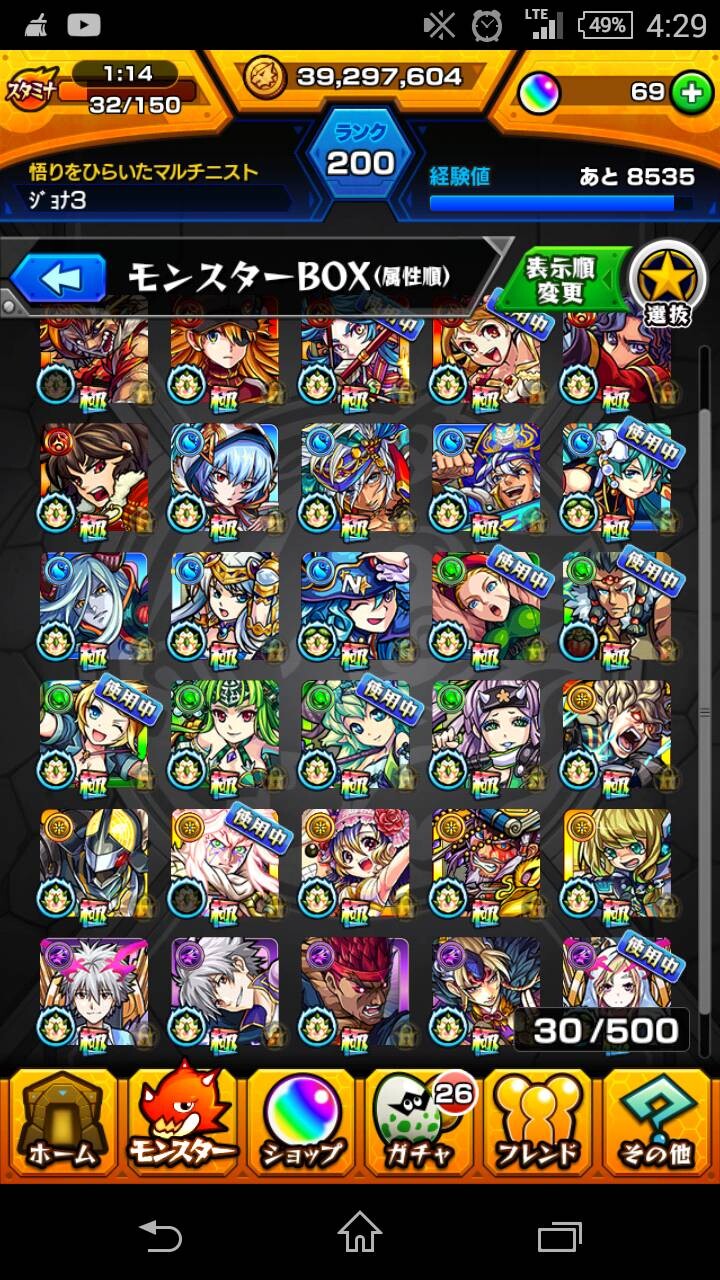This screenshot has width=720, height=1280.
Task: Add orbs with the green plus button
Action: tap(689, 93)
